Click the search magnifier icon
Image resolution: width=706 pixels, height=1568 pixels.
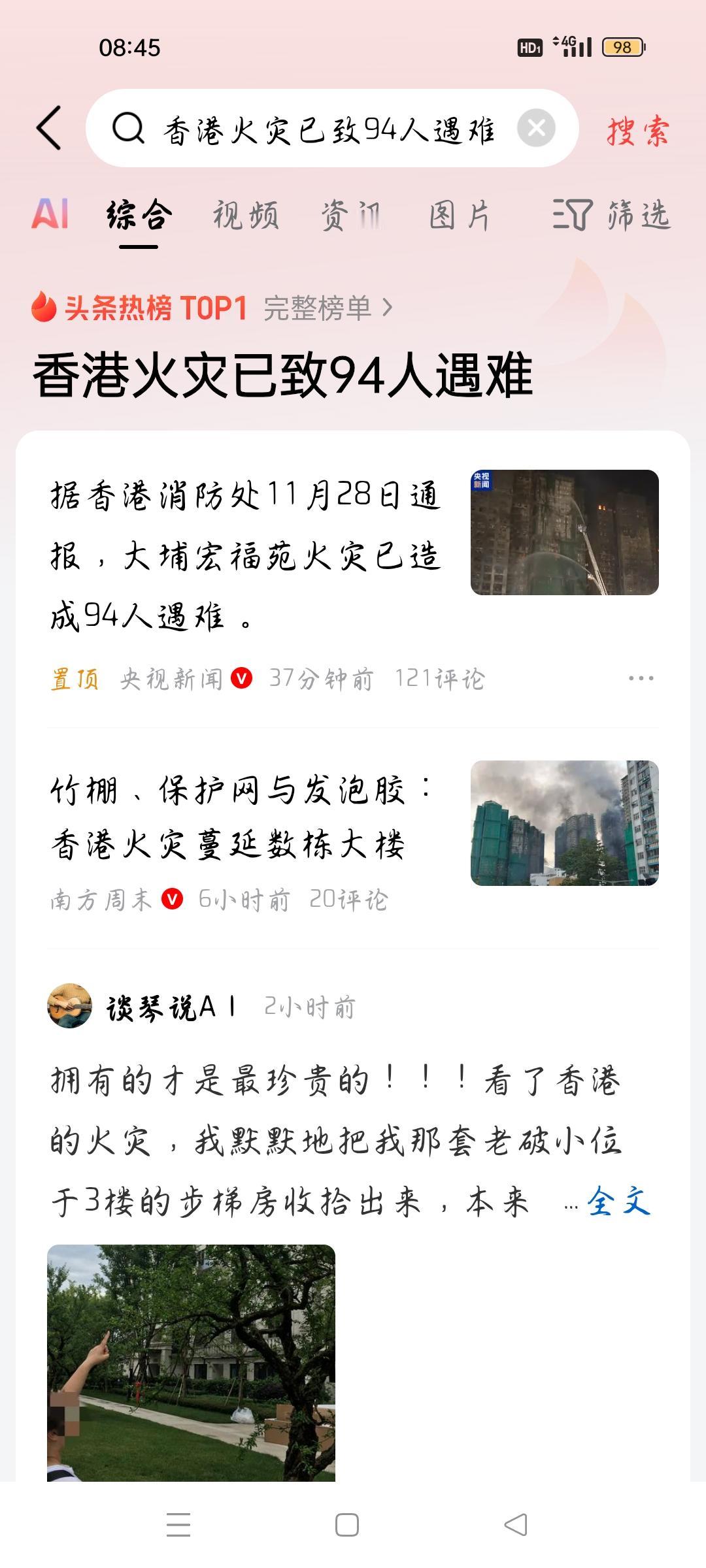[128, 128]
